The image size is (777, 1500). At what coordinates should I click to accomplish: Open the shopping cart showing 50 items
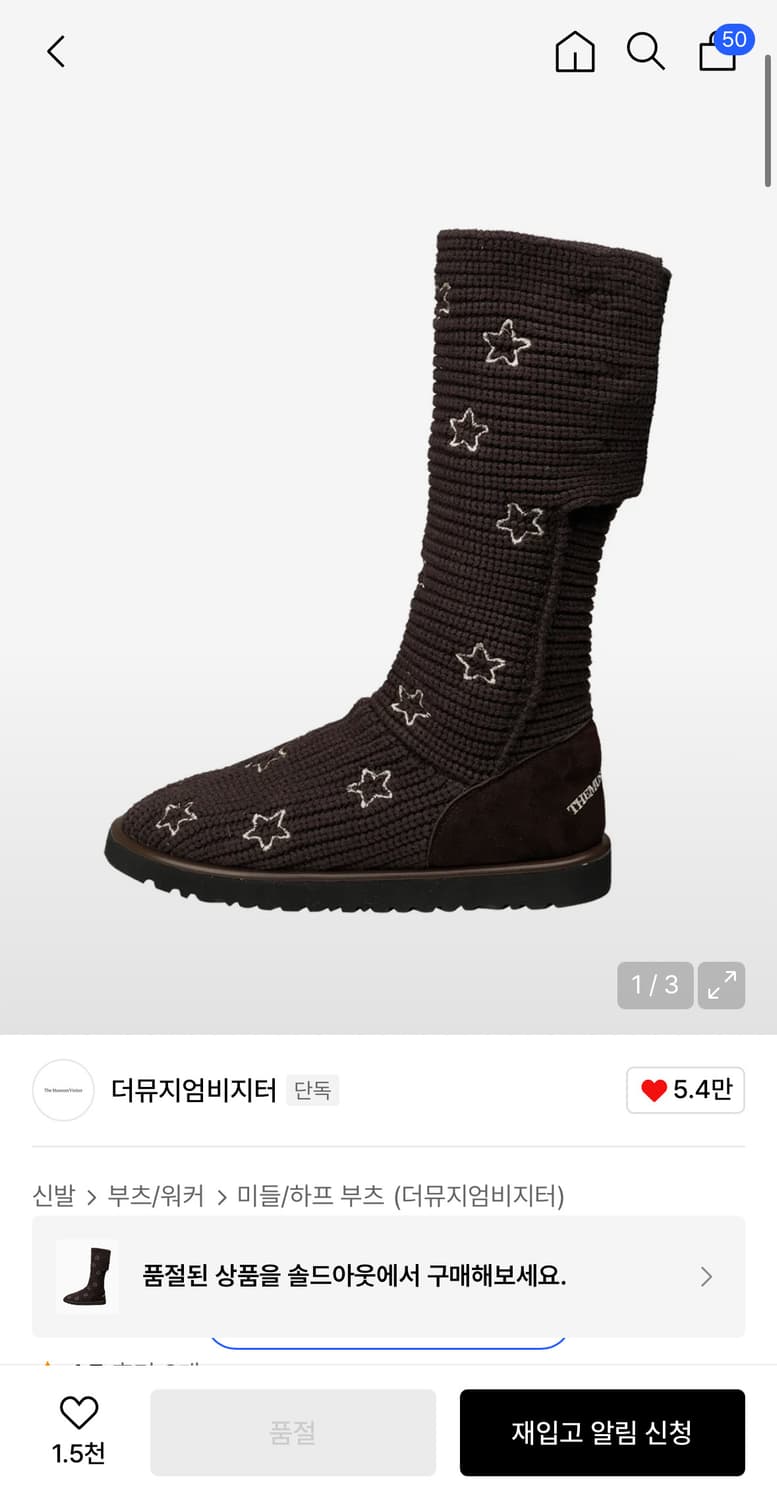click(x=716, y=55)
